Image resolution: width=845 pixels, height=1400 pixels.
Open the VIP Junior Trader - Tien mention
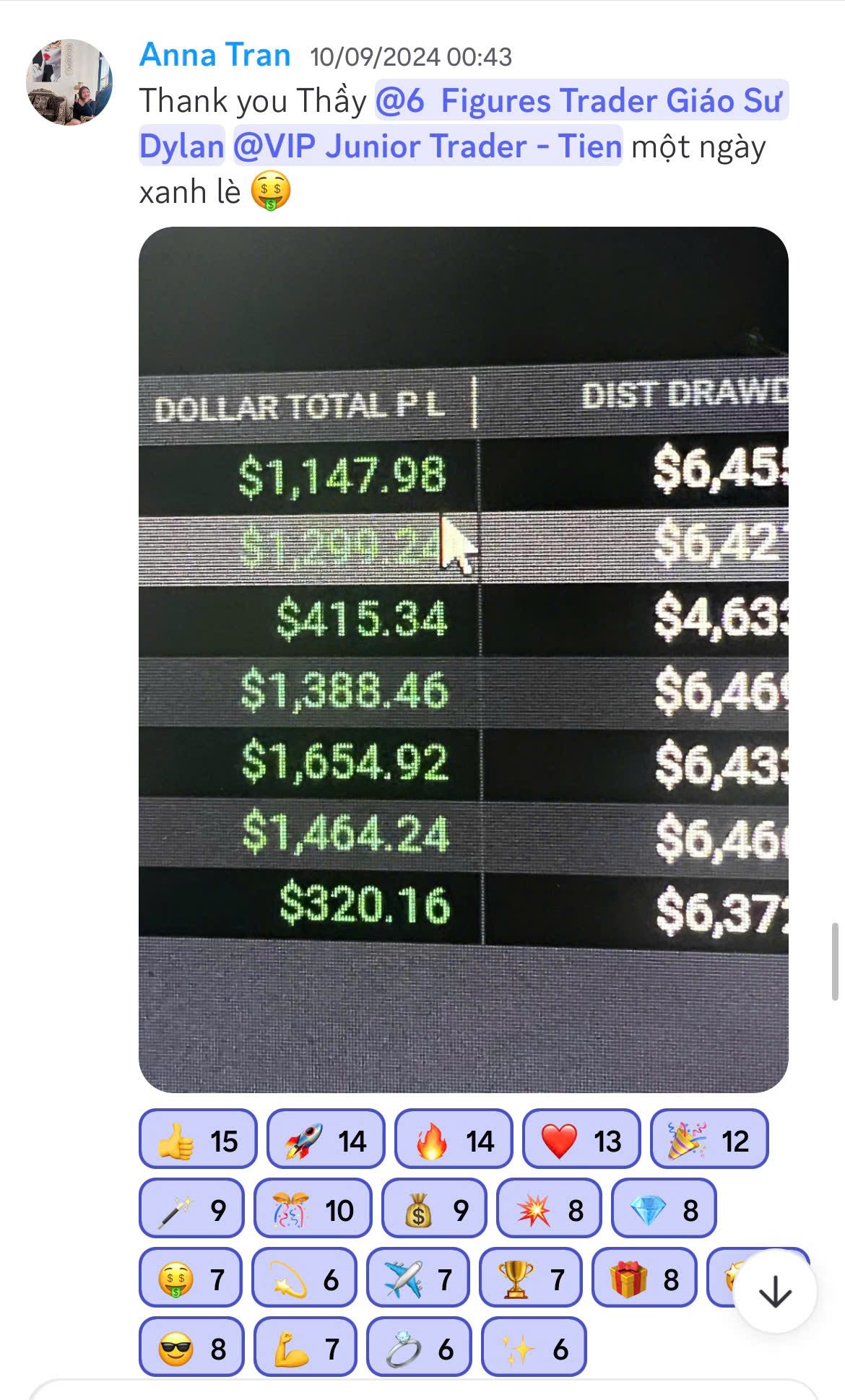pos(428,147)
